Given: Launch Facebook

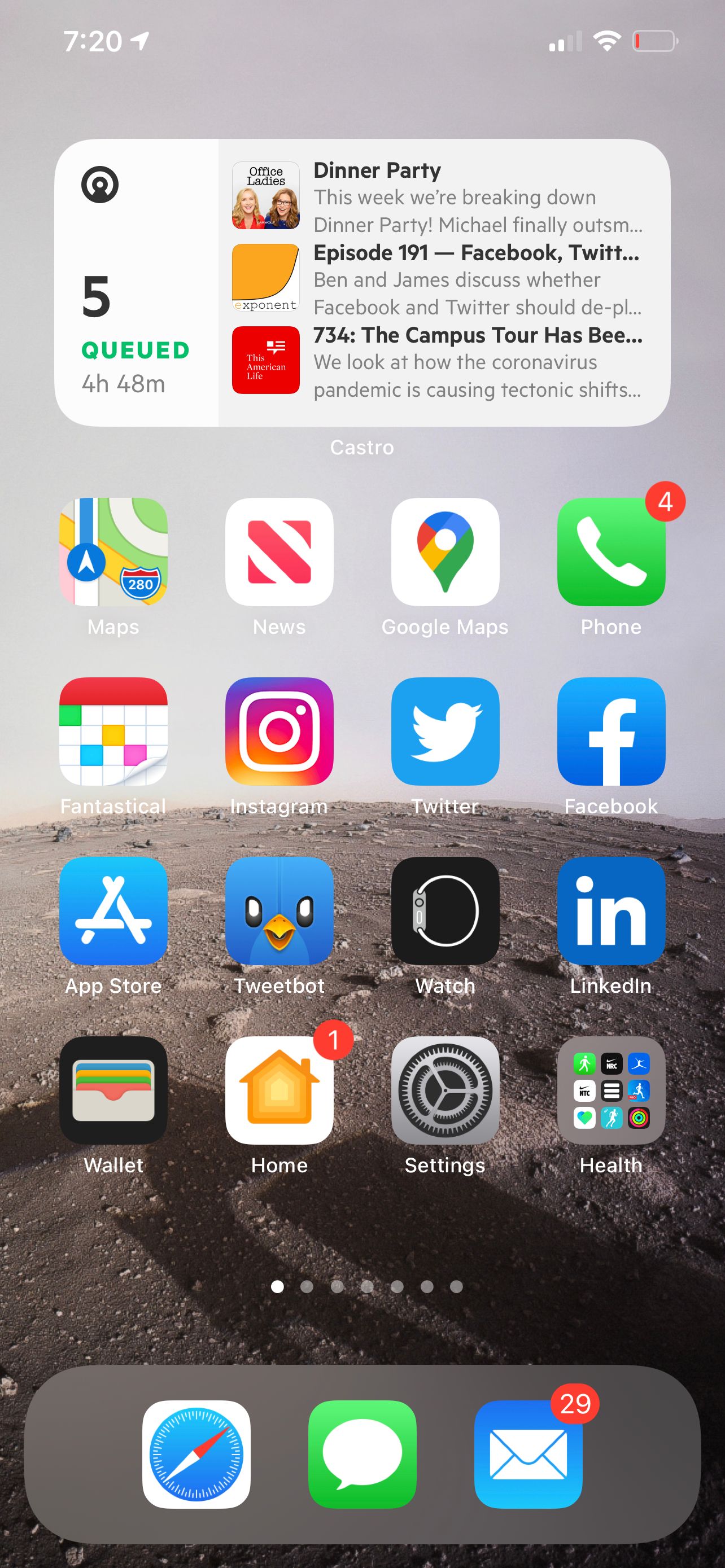Looking at the screenshot, I should [611, 731].
